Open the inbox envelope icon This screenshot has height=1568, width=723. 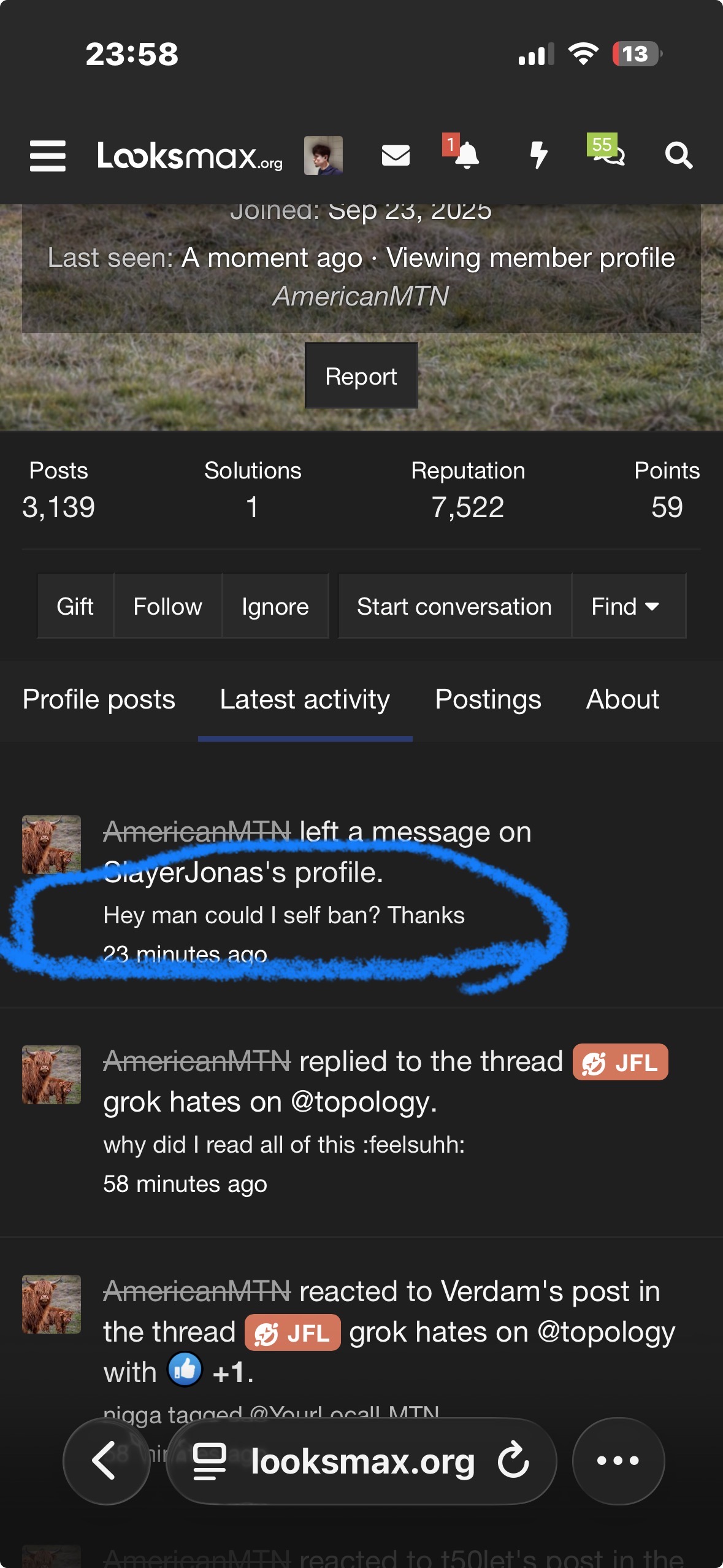[x=396, y=156]
